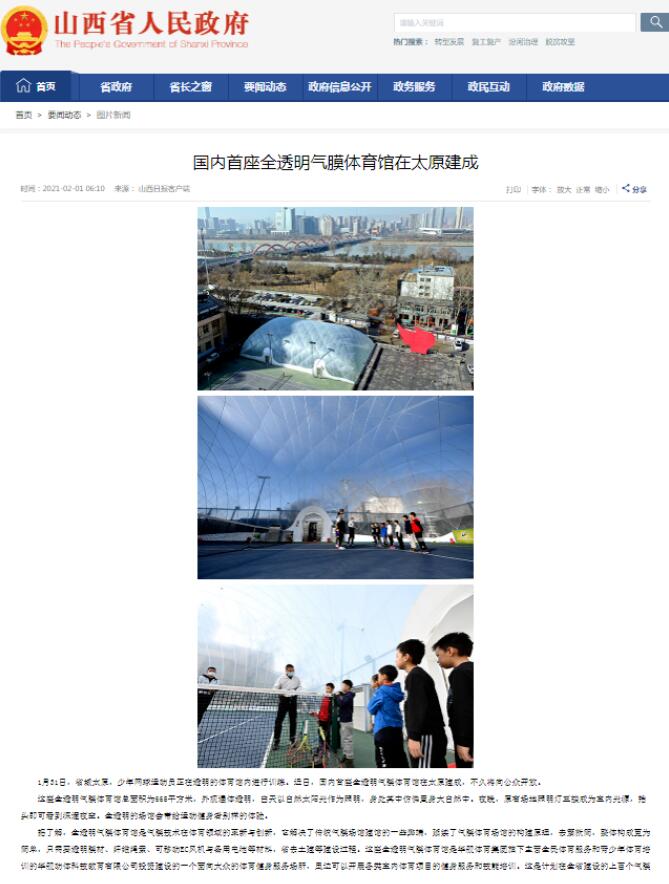Open 政民互动 tab
Image resolution: width=669 pixels, height=884 pixels.
coord(489,87)
